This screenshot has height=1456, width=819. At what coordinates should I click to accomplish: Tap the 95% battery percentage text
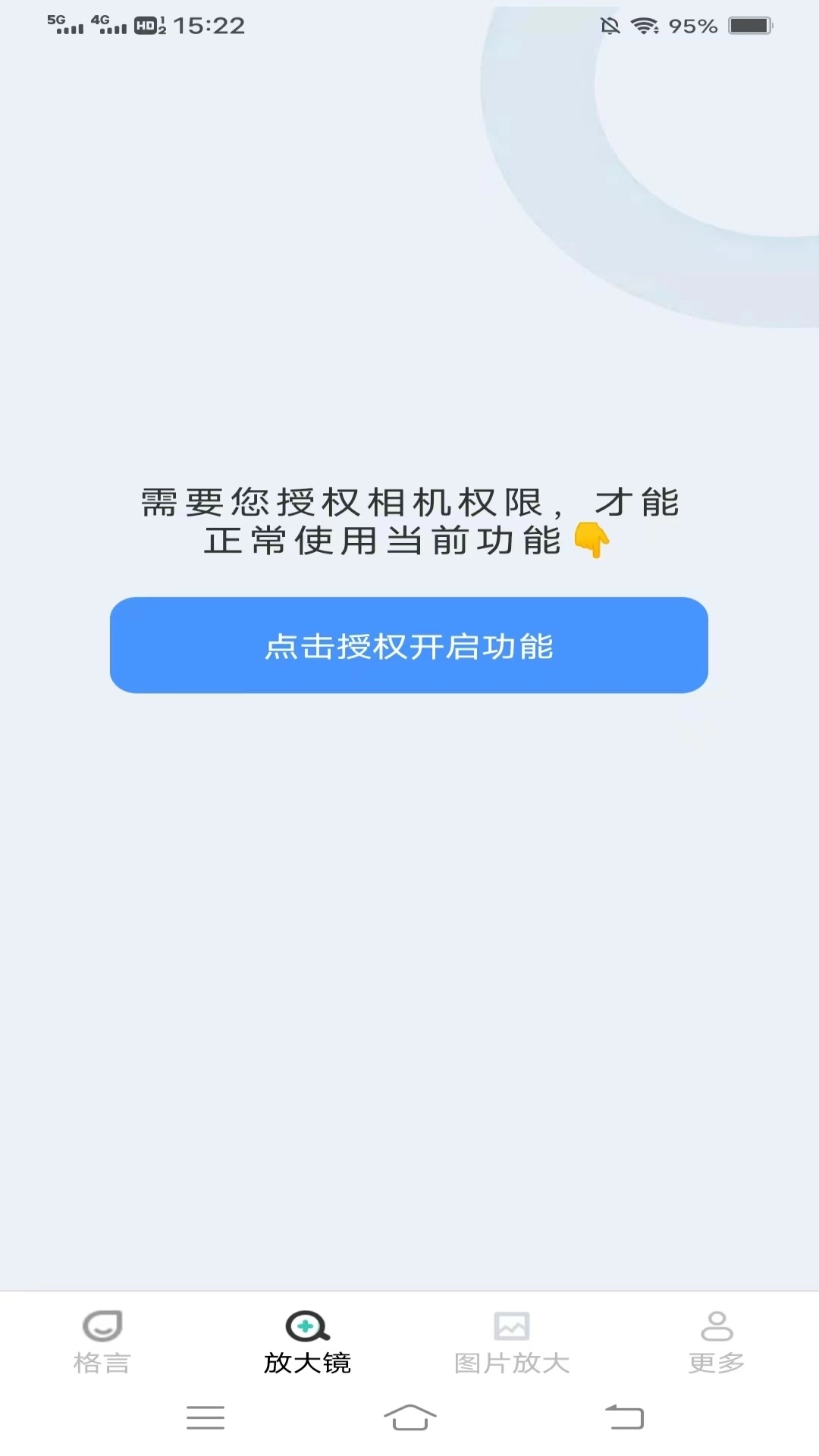(690, 27)
